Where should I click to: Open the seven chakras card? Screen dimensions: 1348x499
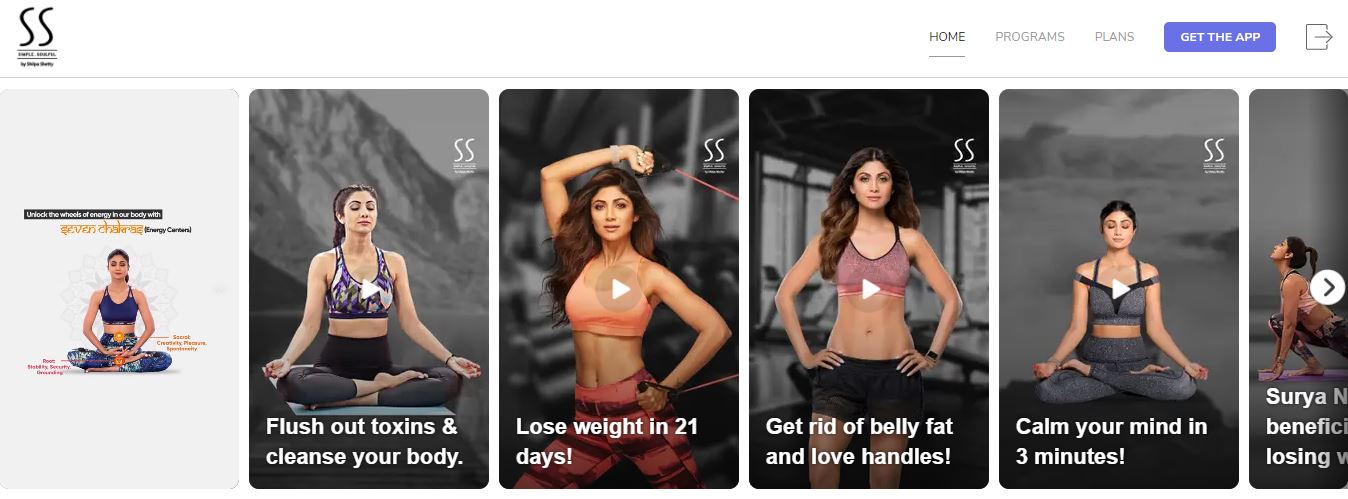[119, 289]
